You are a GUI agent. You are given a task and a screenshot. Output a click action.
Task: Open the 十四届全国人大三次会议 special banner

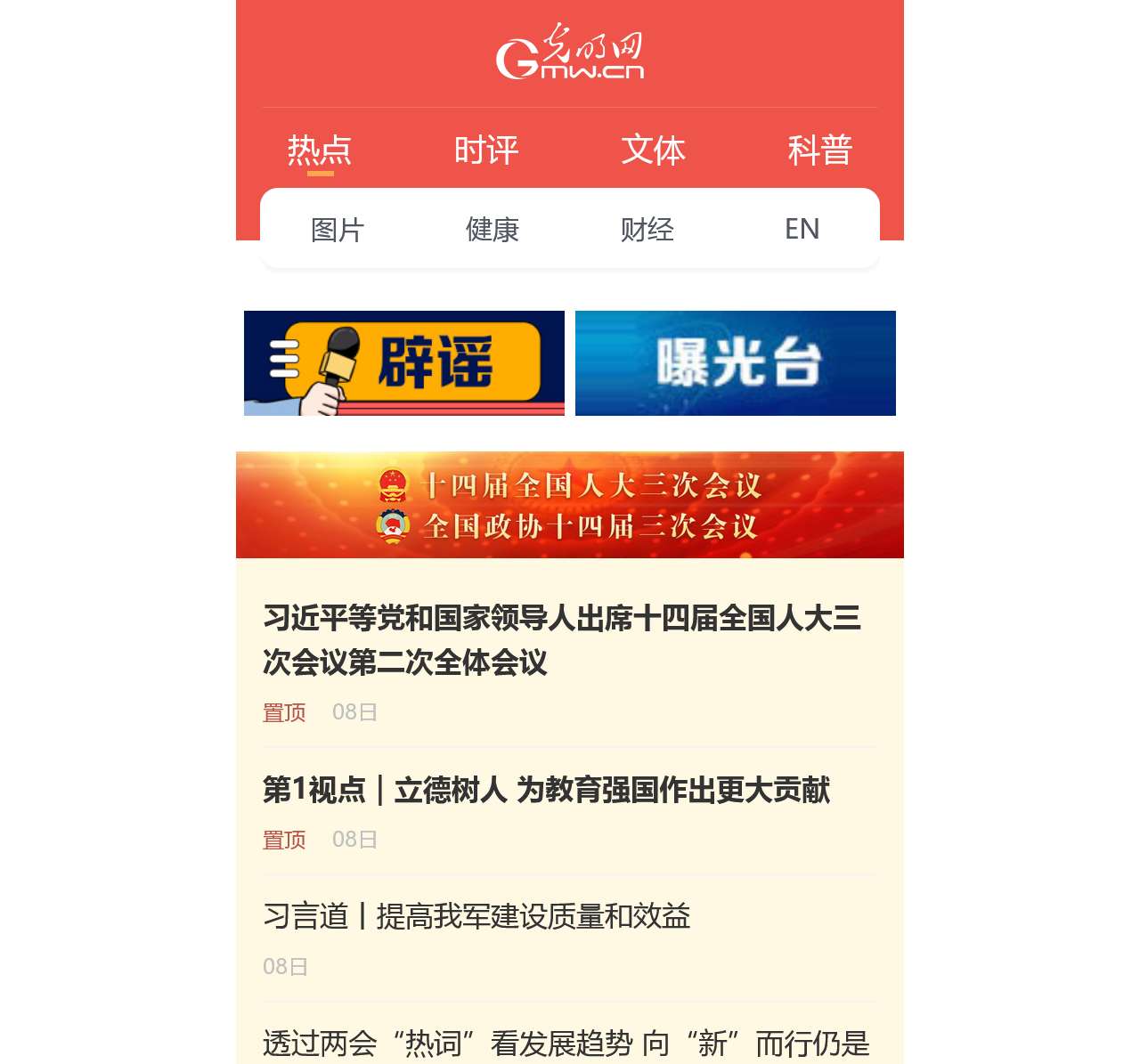pos(570,505)
